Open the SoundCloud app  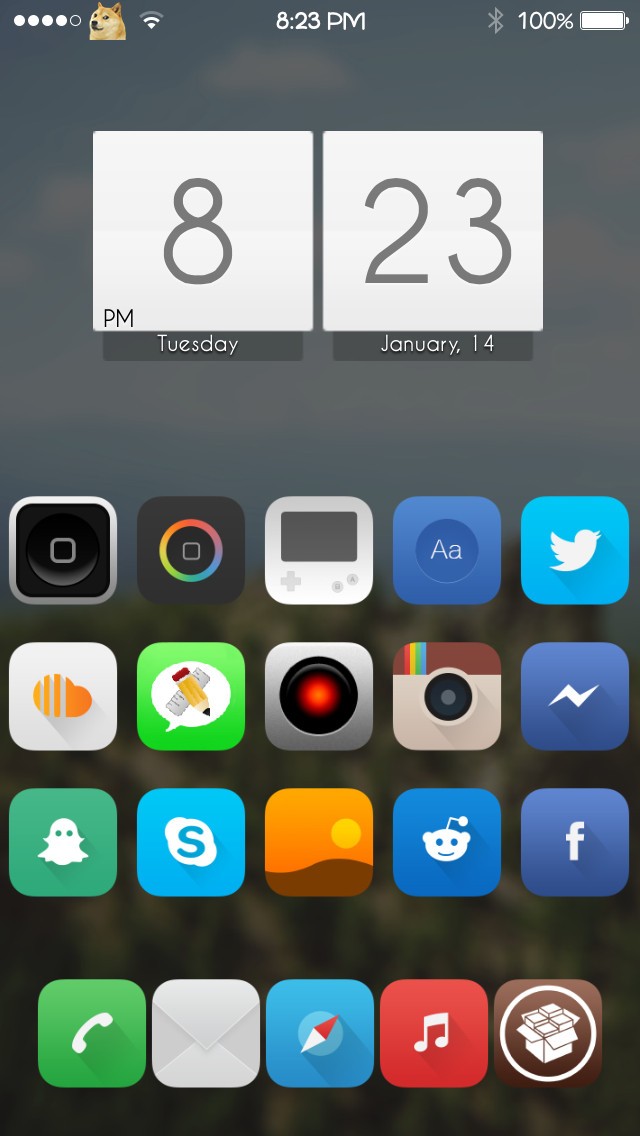coord(63,696)
